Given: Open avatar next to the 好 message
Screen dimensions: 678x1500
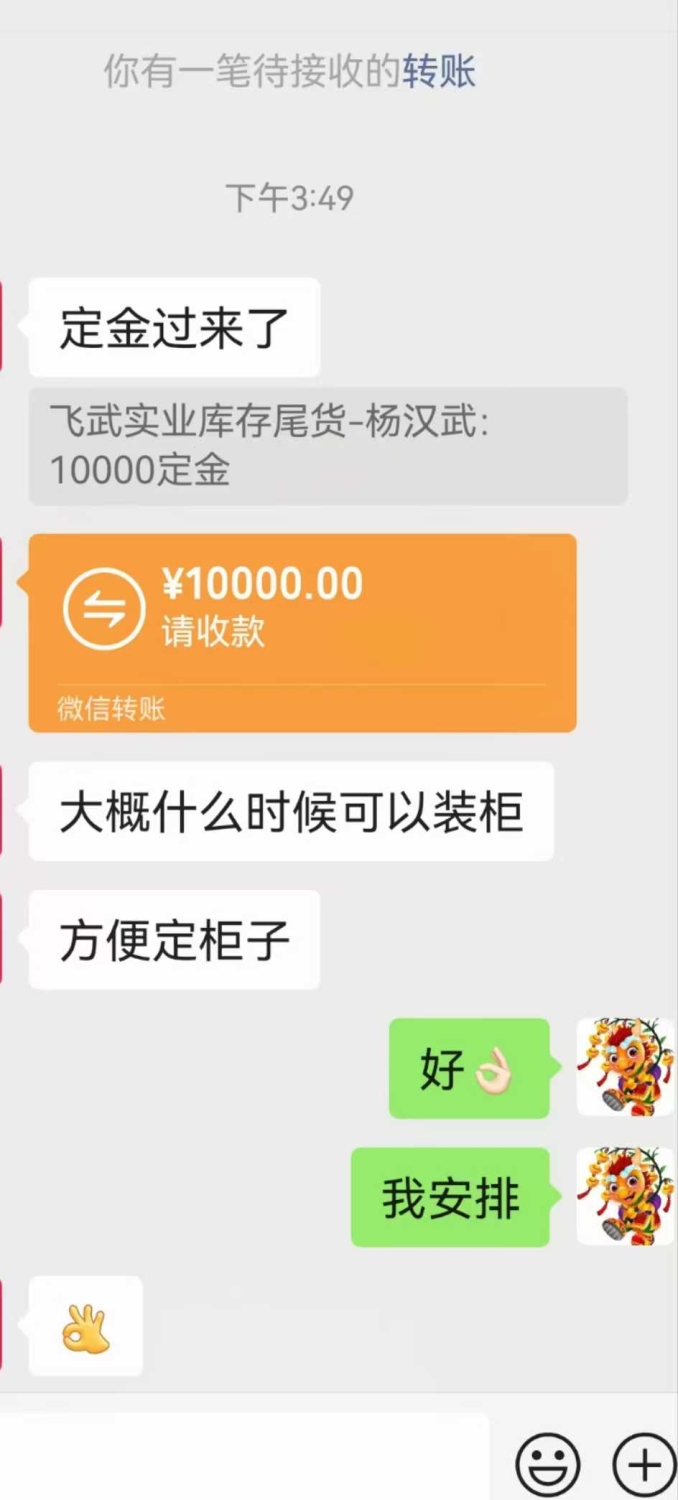Looking at the screenshot, I should pos(626,1068).
